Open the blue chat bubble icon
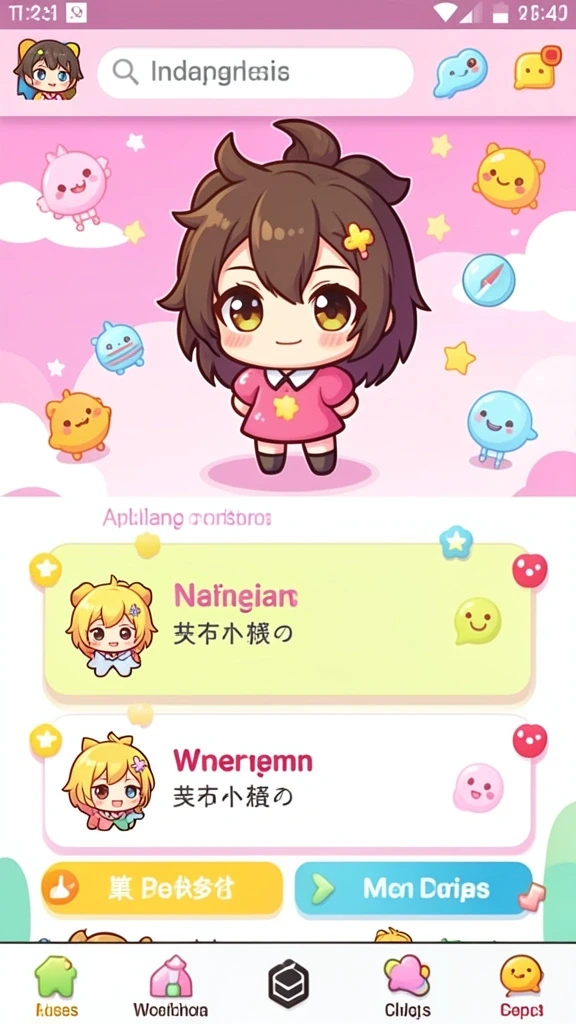The height and width of the screenshot is (1024, 576). coord(460,72)
